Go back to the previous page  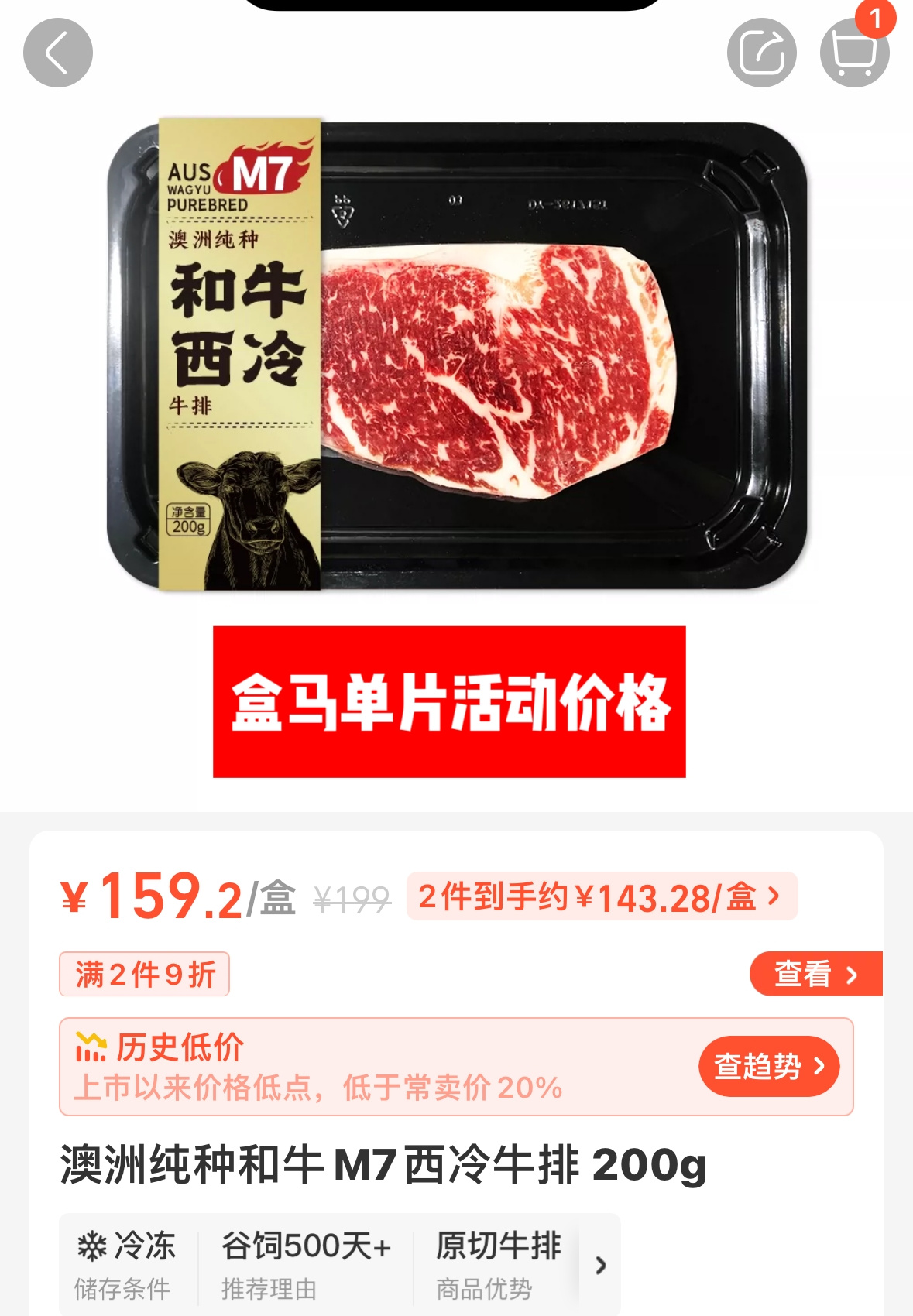(58, 53)
